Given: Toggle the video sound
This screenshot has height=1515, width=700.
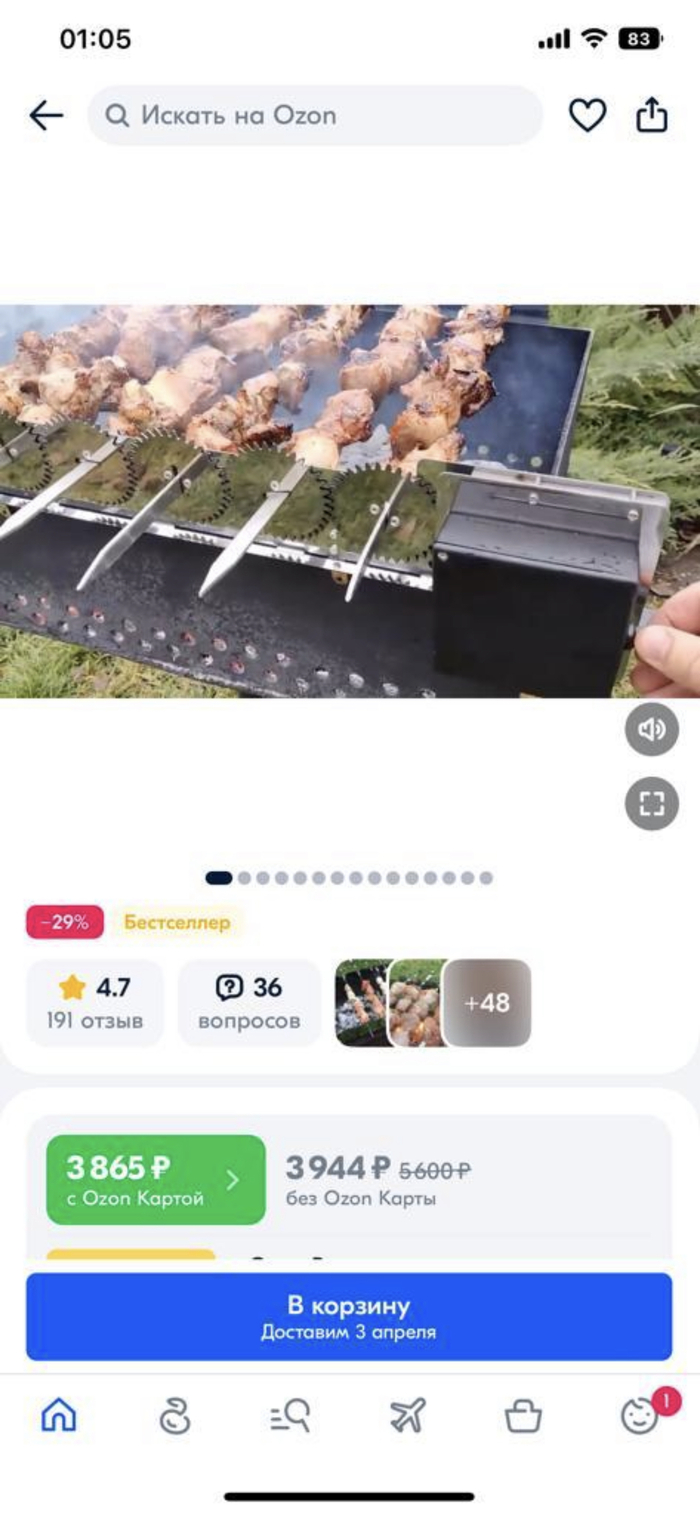Looking at the screenshot, I should [x=651, y=730].
